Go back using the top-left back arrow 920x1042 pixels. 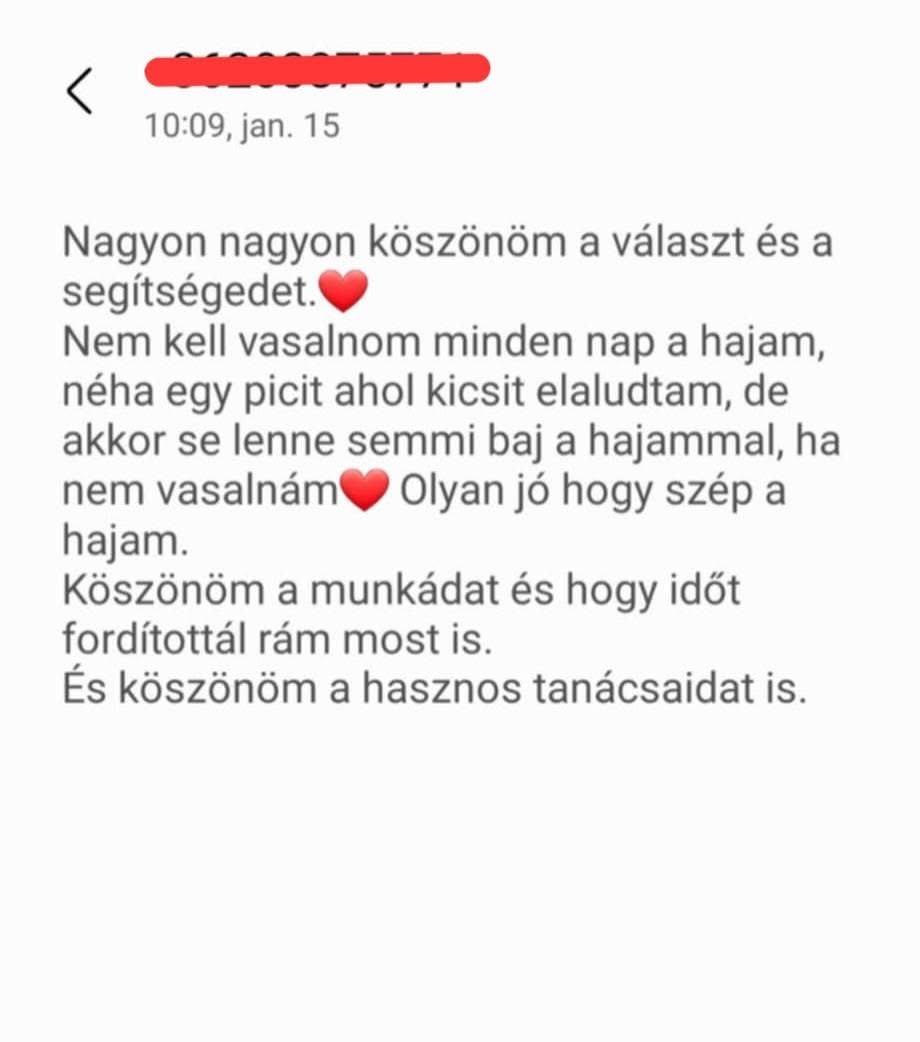(79, 91)
